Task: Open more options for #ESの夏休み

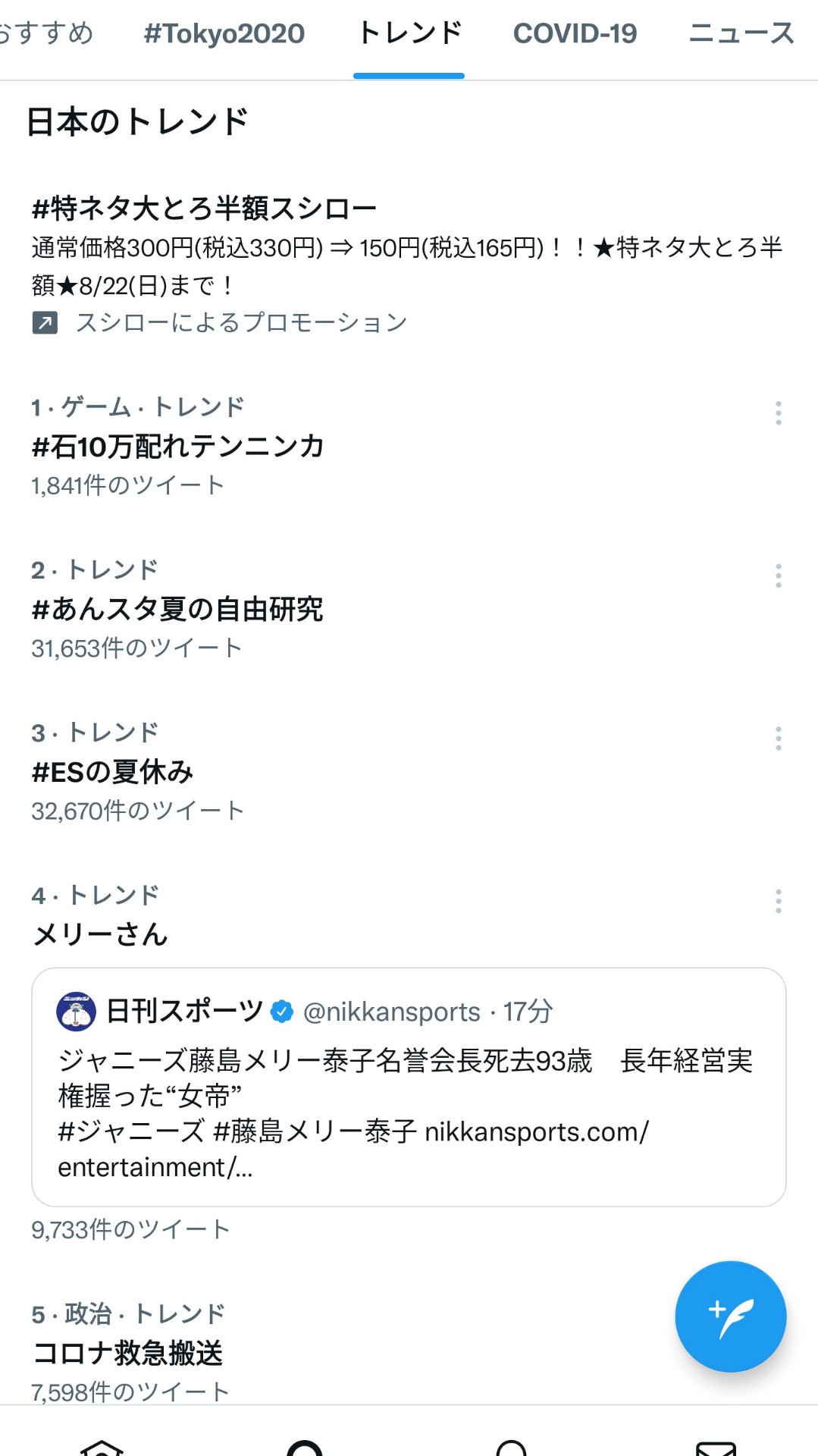Action: point(778,739)
